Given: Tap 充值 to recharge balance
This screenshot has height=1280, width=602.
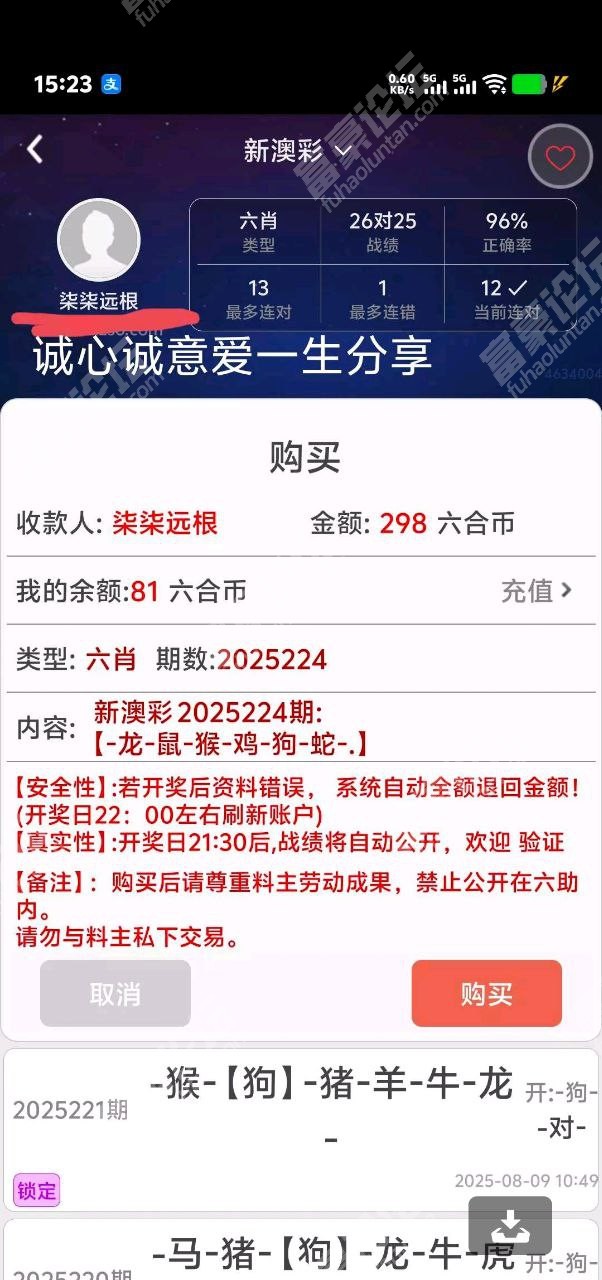Looking at the screenshot, I should (x=537, y=590).
